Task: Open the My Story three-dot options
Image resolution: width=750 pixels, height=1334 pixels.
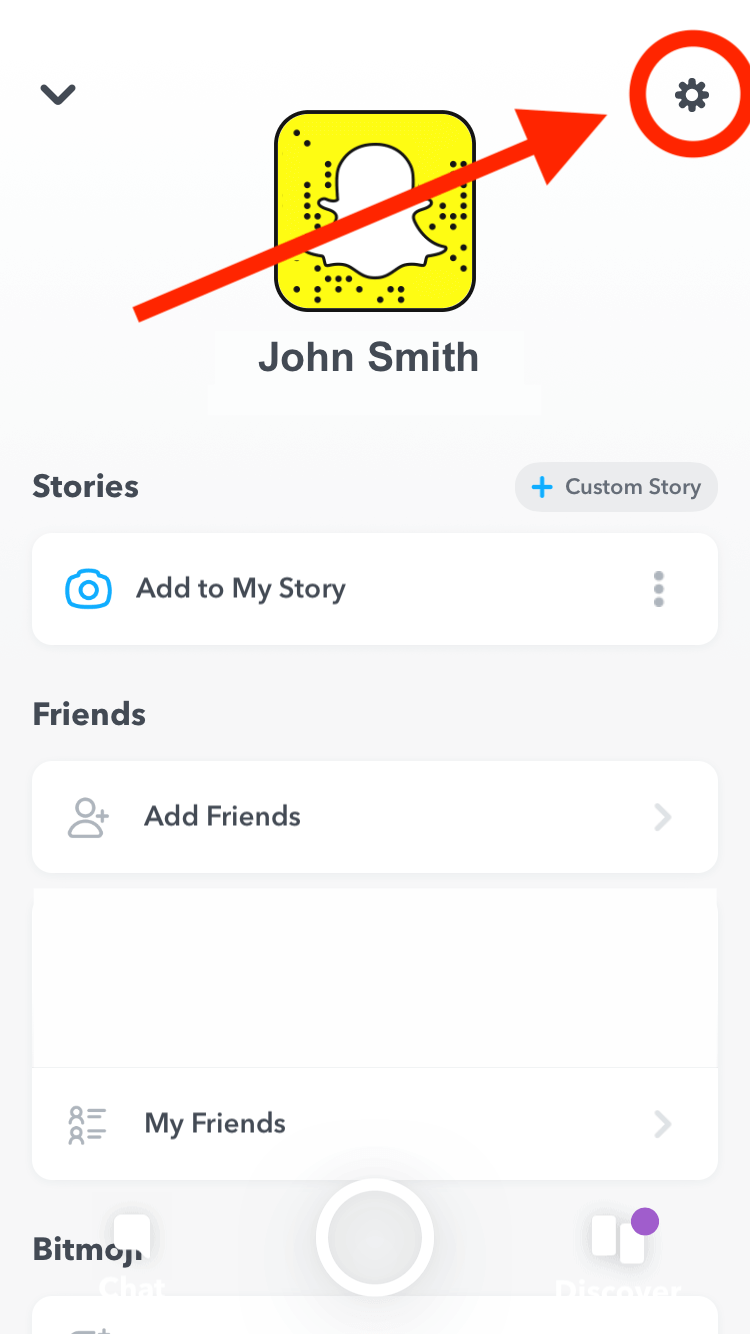Action: 658,589
